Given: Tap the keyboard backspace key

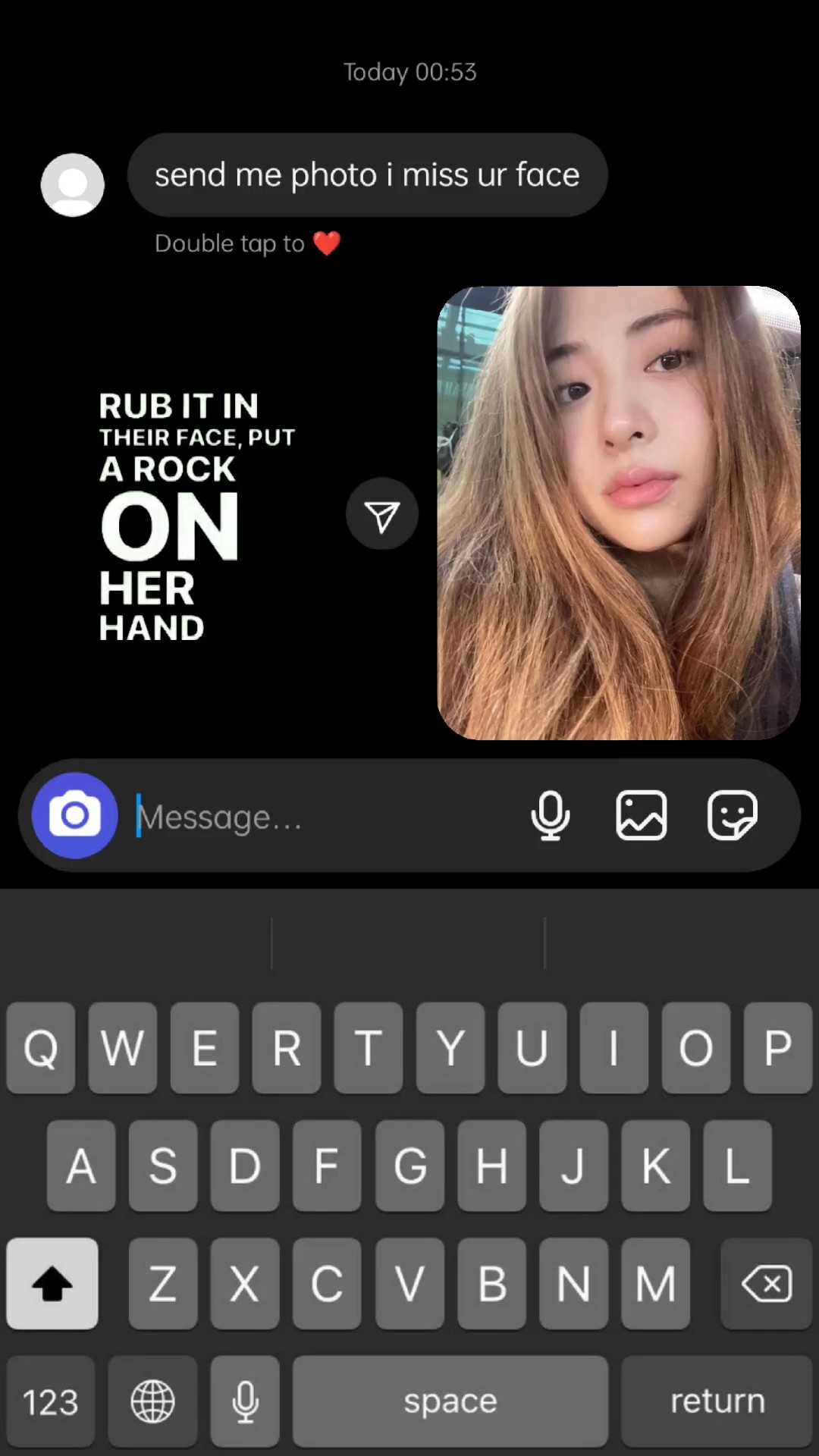Looking at the screenshot, I should point(766,1284).
